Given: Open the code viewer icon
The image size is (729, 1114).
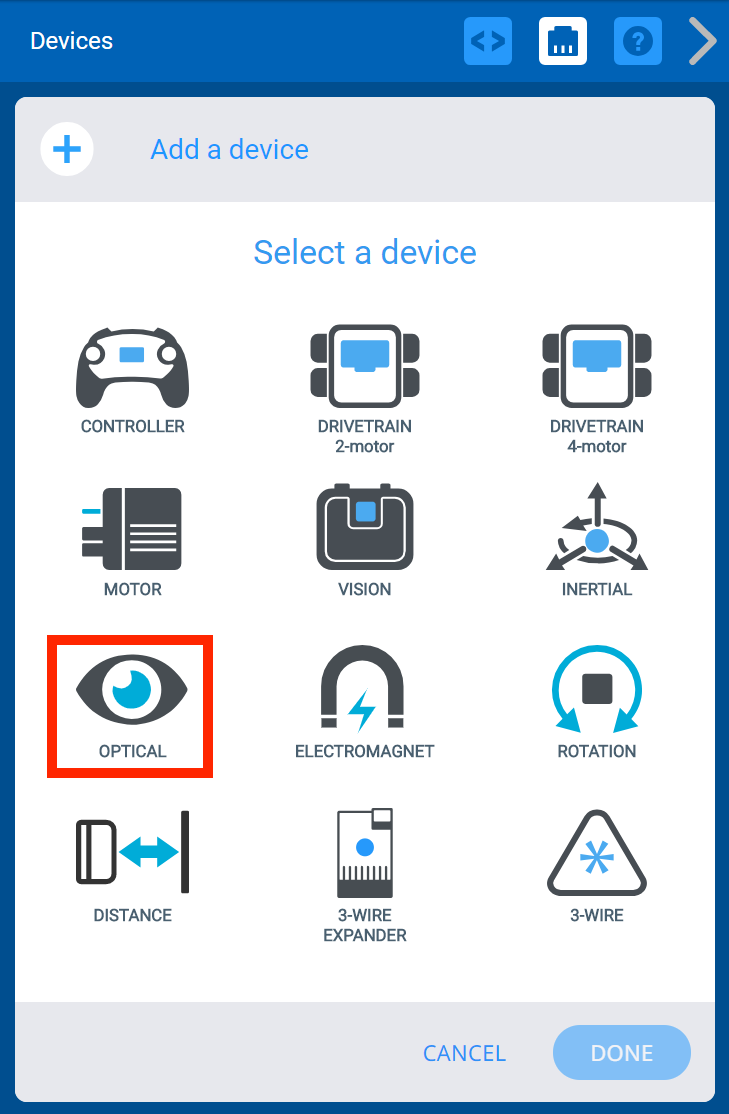Looking at the screenshot, I should pyautogui.click(x=488, y=41).
